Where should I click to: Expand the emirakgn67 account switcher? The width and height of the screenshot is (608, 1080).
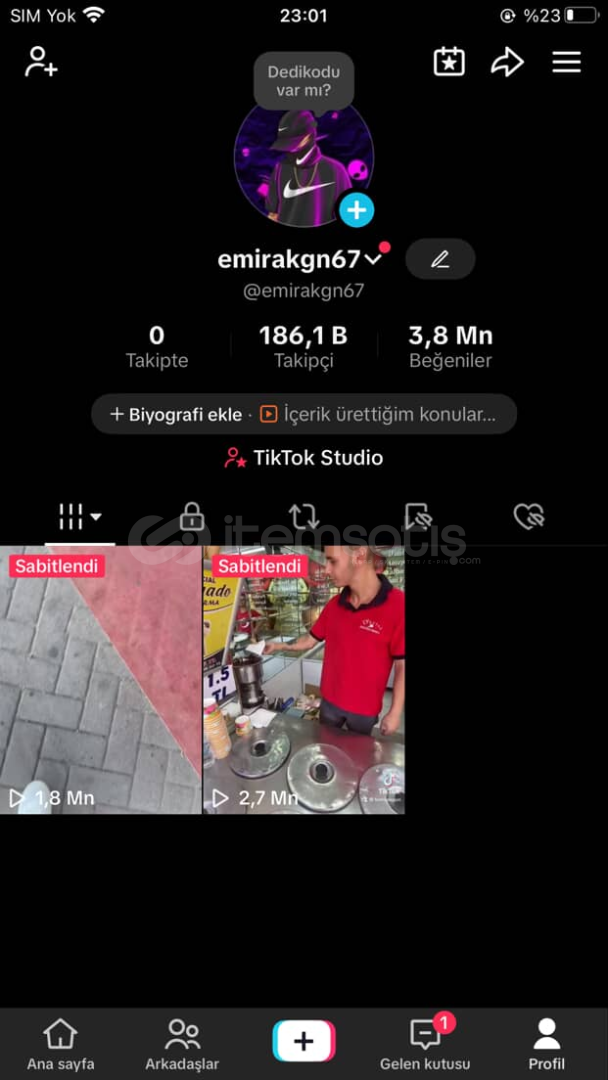click(x=373, y=260)
